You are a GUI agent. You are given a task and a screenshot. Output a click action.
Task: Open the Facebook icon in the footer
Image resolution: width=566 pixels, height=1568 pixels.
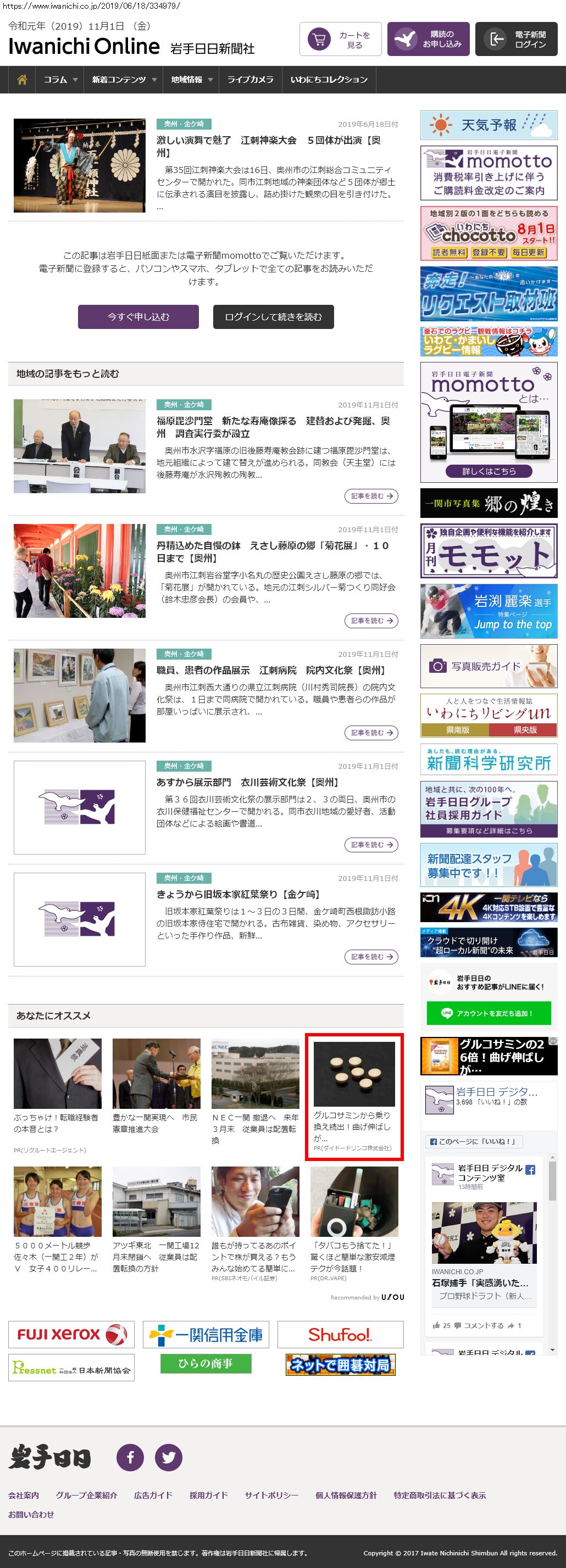130,1457
